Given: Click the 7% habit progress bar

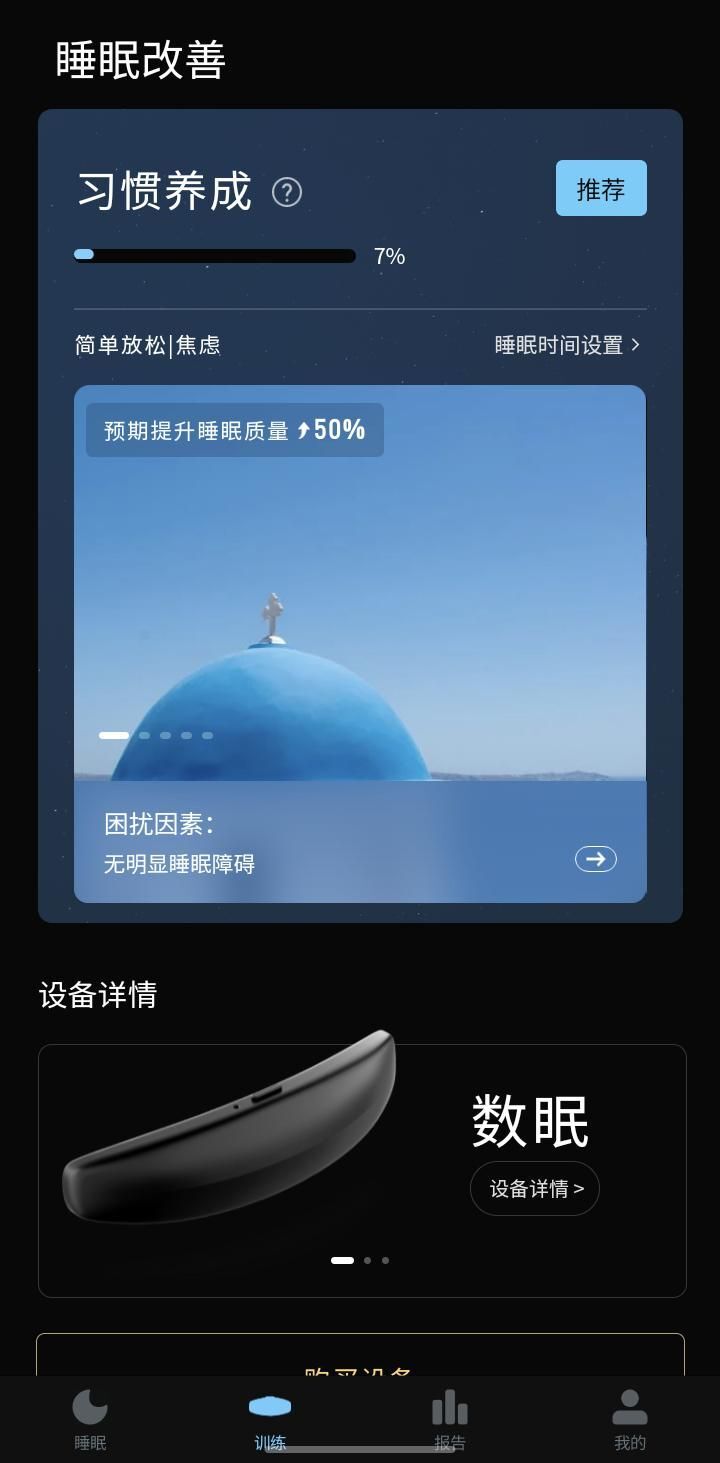Looking at the screenshot, I should coord(214,254).
